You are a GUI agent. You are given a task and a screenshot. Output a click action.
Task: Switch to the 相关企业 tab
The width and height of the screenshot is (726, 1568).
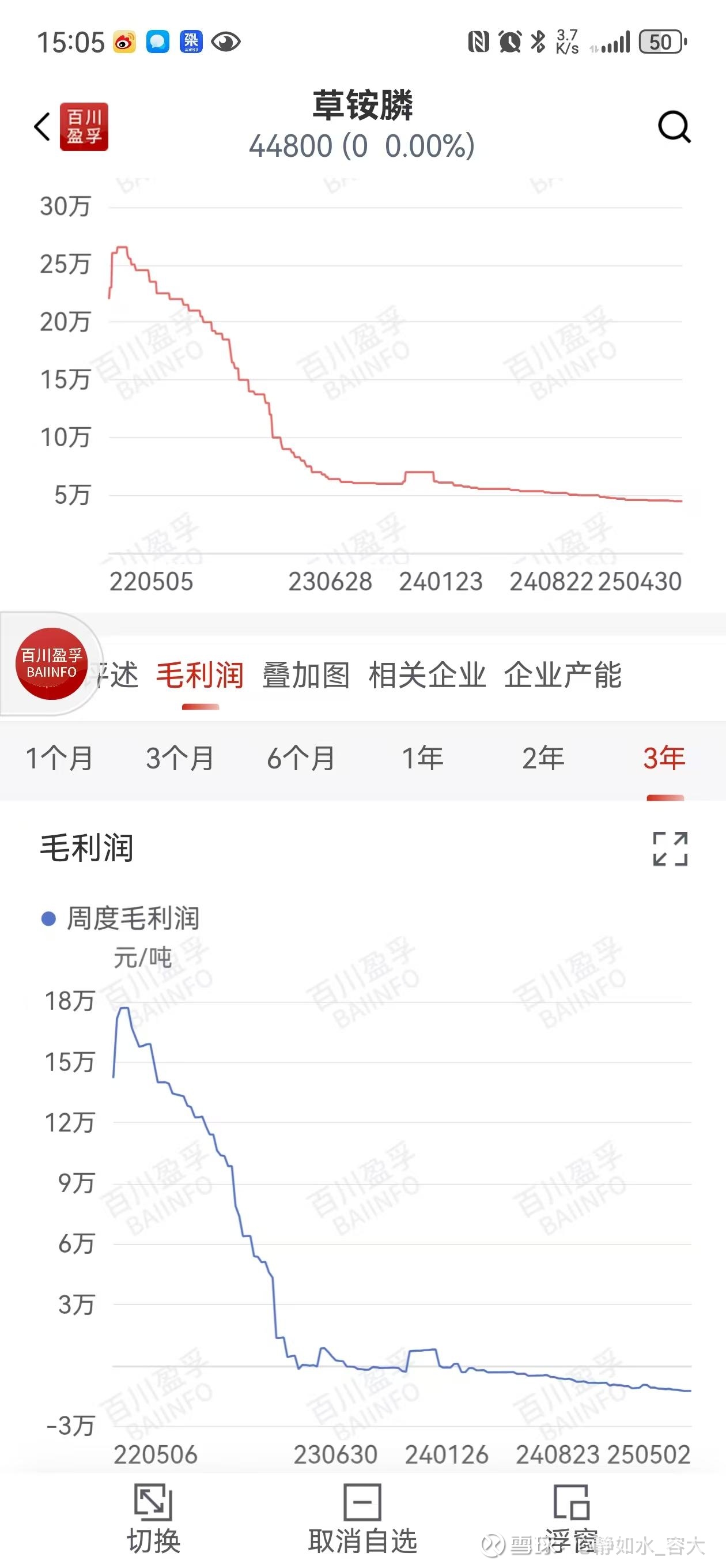tap(427, 675)
